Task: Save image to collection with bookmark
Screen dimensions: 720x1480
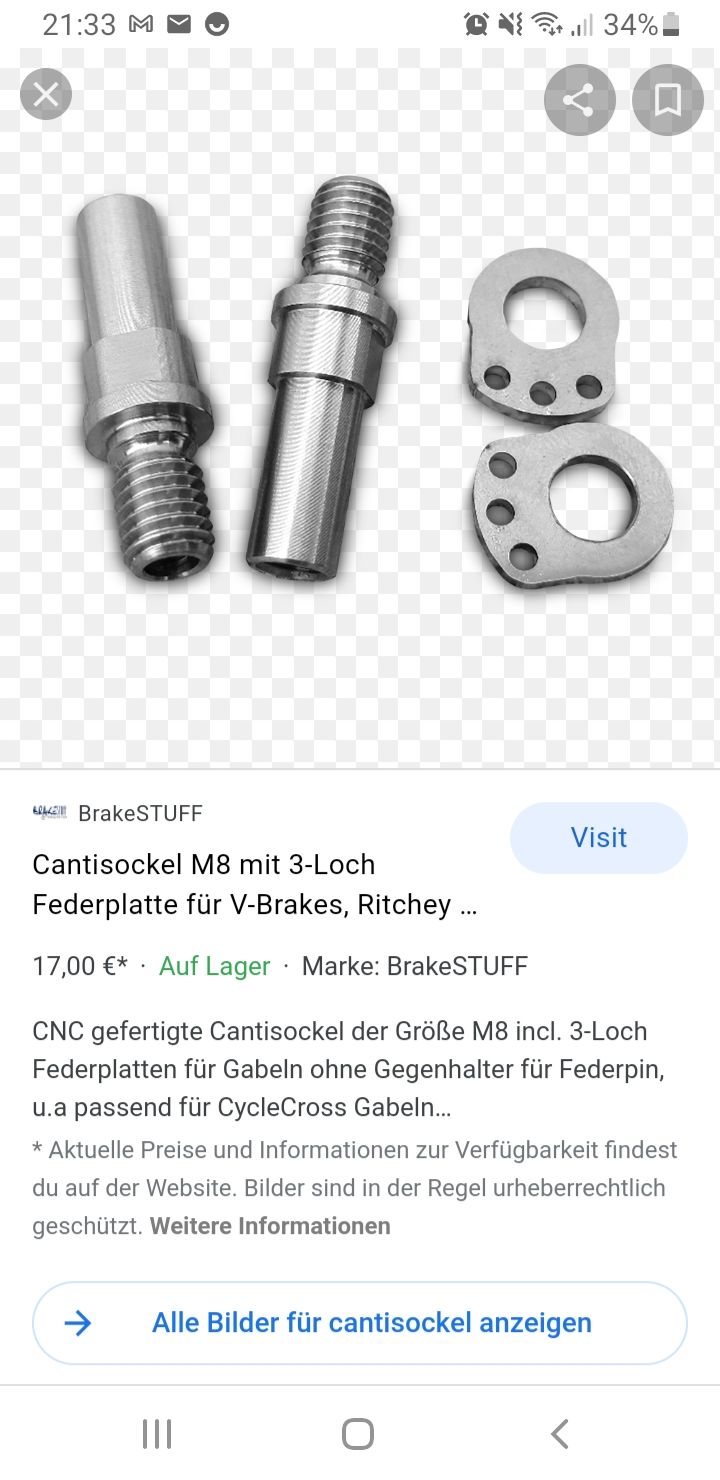Action: click(x=668, y=100)
